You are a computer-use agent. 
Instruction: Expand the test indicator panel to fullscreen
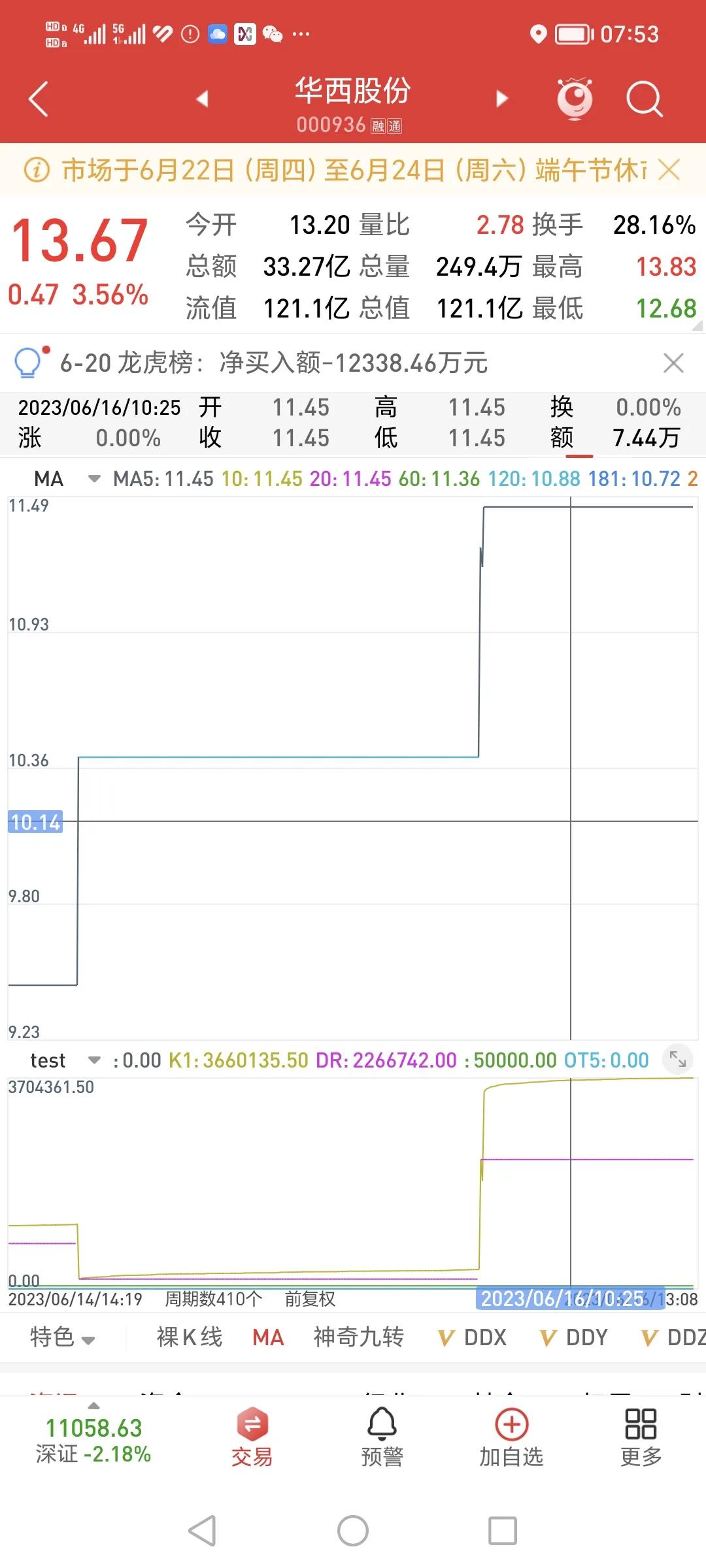678,1060
